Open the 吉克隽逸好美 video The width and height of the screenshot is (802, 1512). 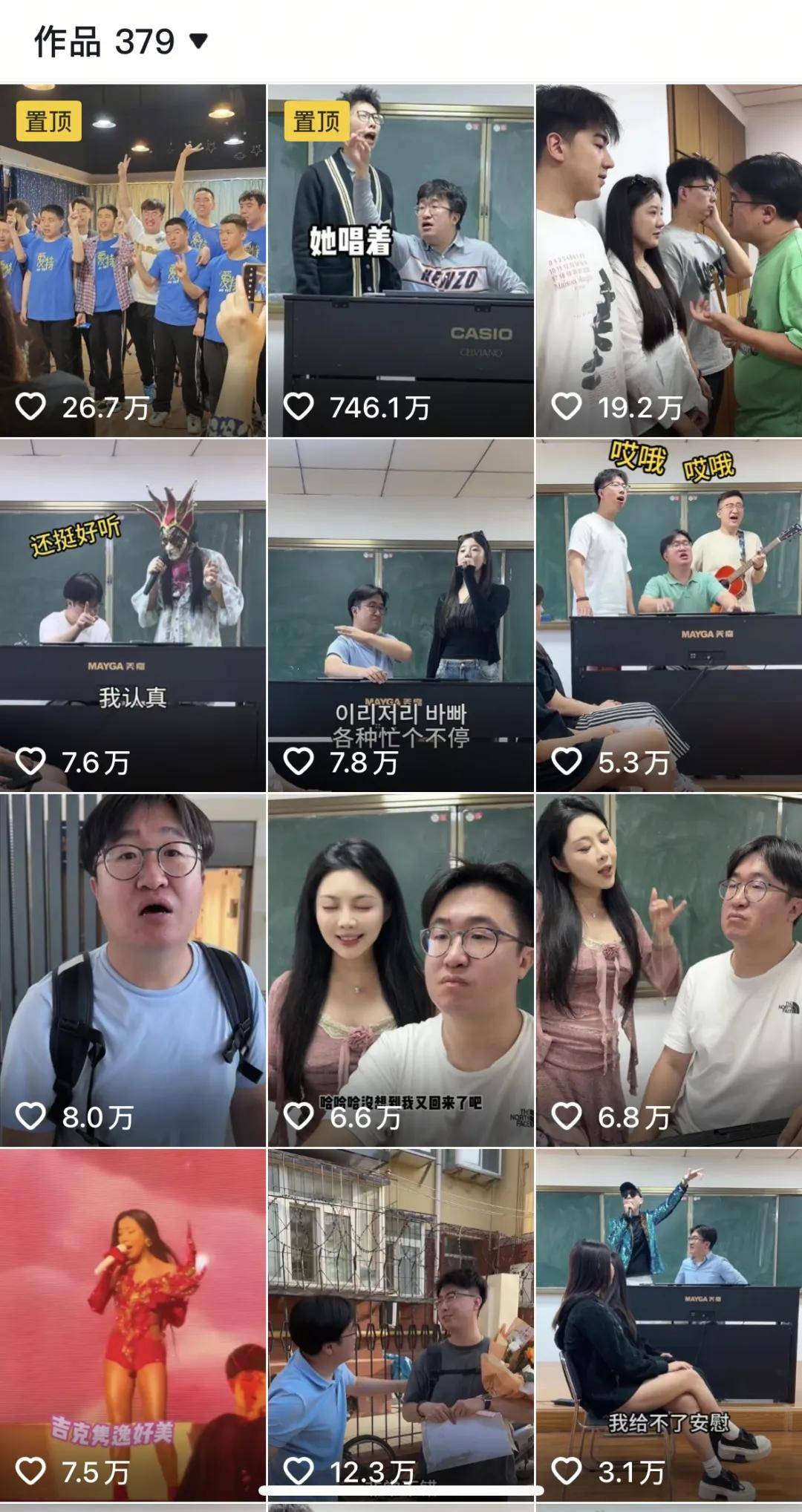pos(132,1324)
